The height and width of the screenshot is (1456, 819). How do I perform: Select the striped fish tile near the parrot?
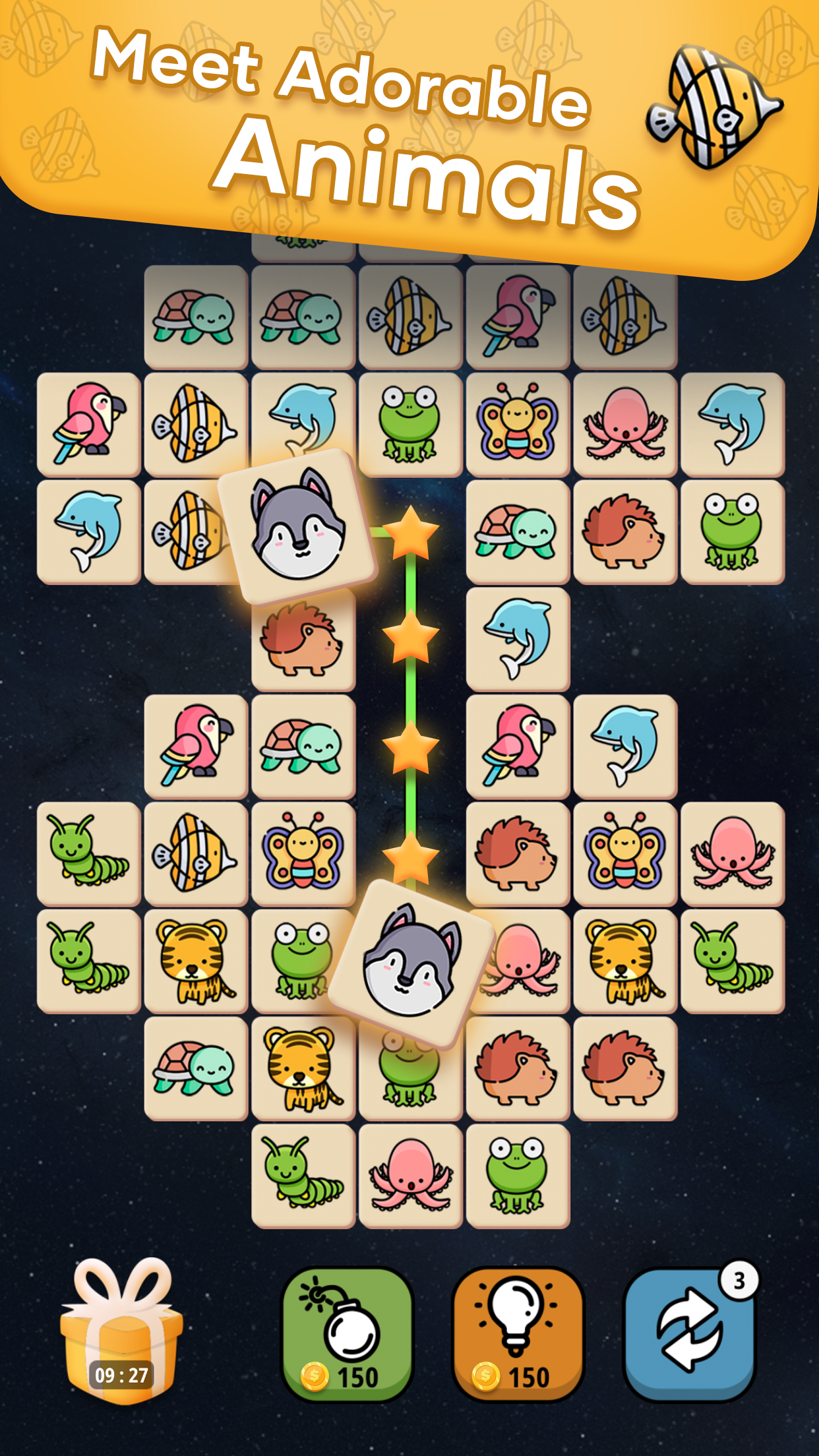tap(195, 422)
